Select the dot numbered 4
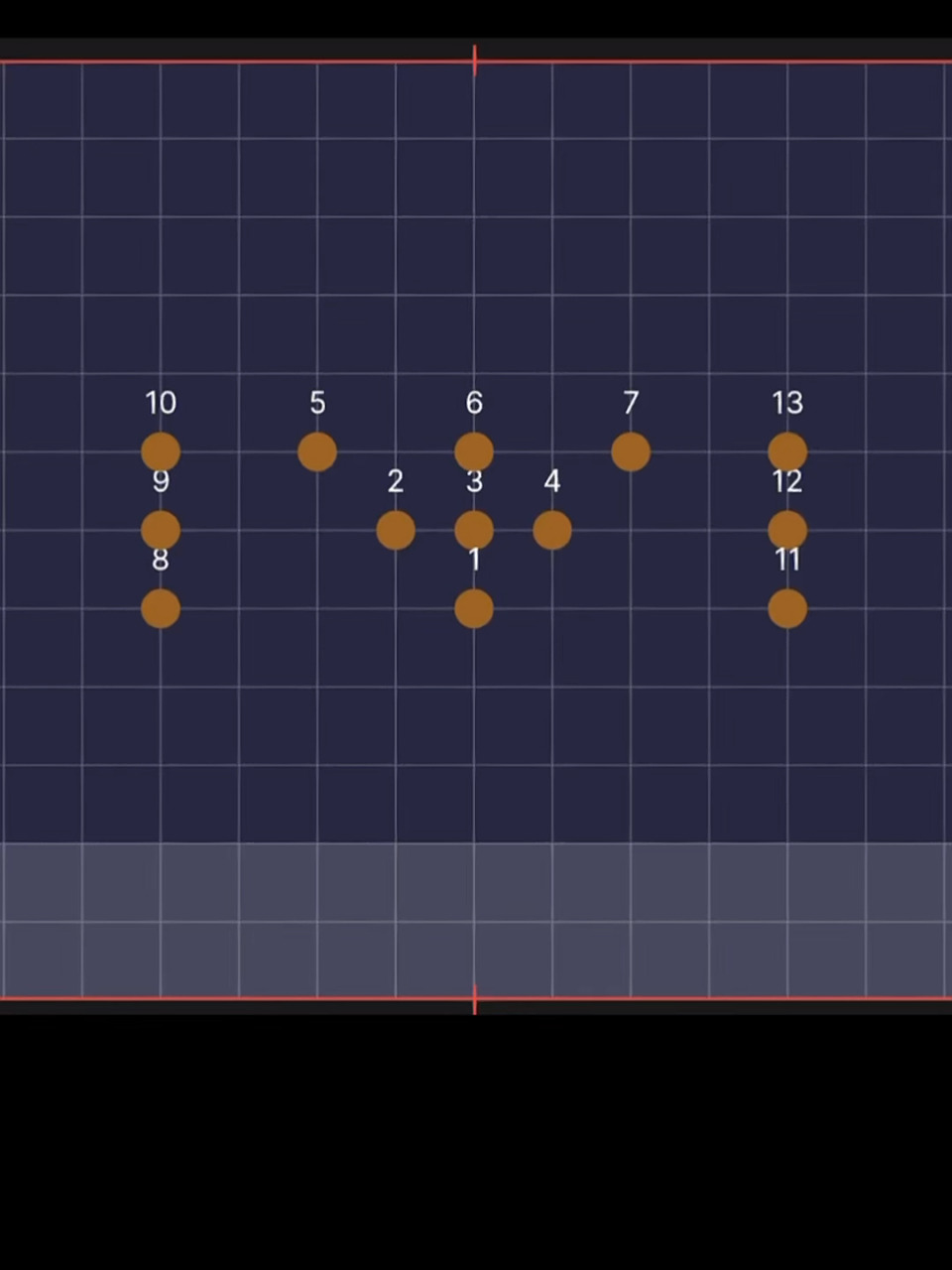Viewport: 952px width, 1270px height. [x=552, y=530]
